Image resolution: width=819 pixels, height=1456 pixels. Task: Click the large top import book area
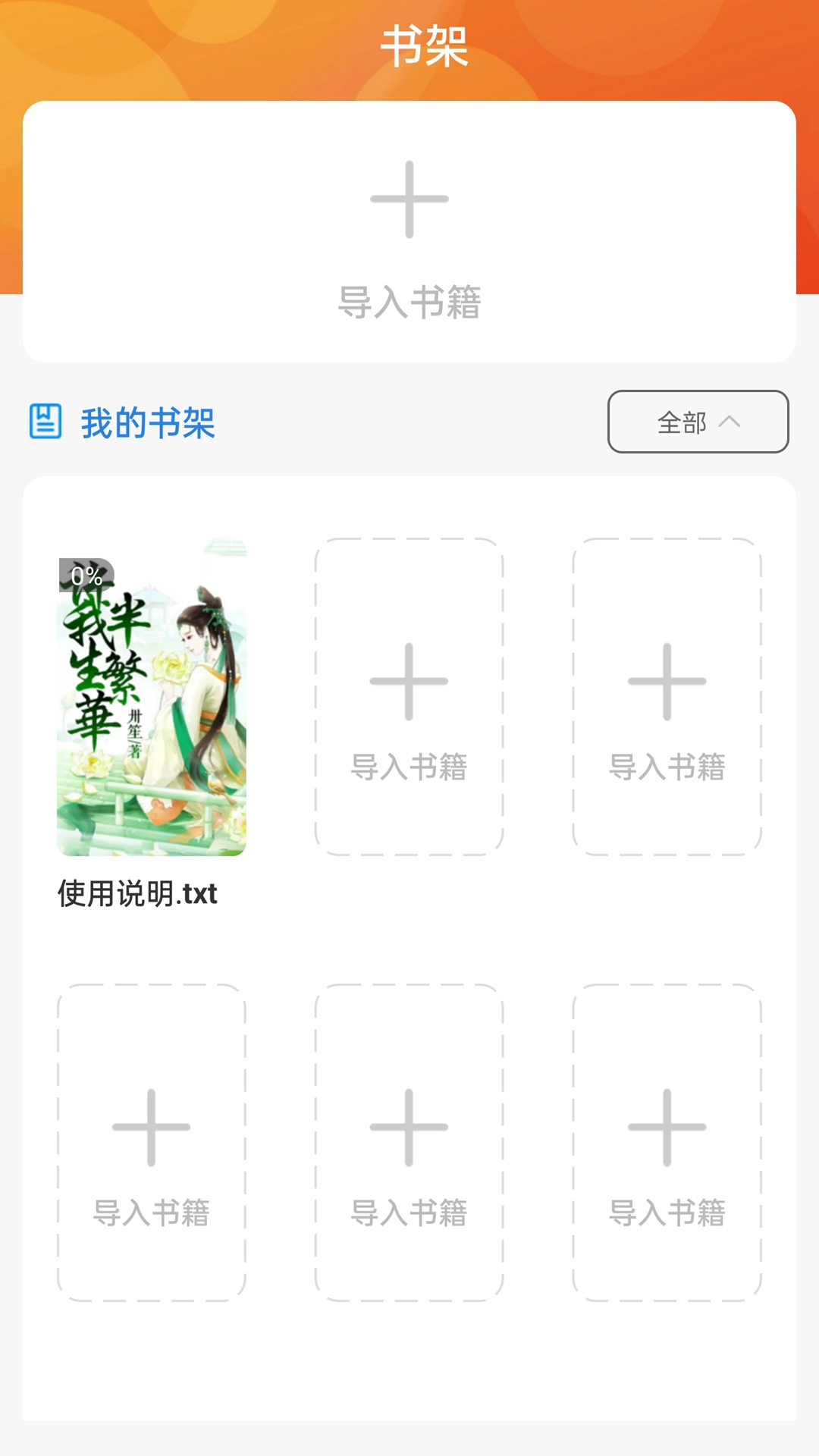pyautogui.click(x=409, y=231)
